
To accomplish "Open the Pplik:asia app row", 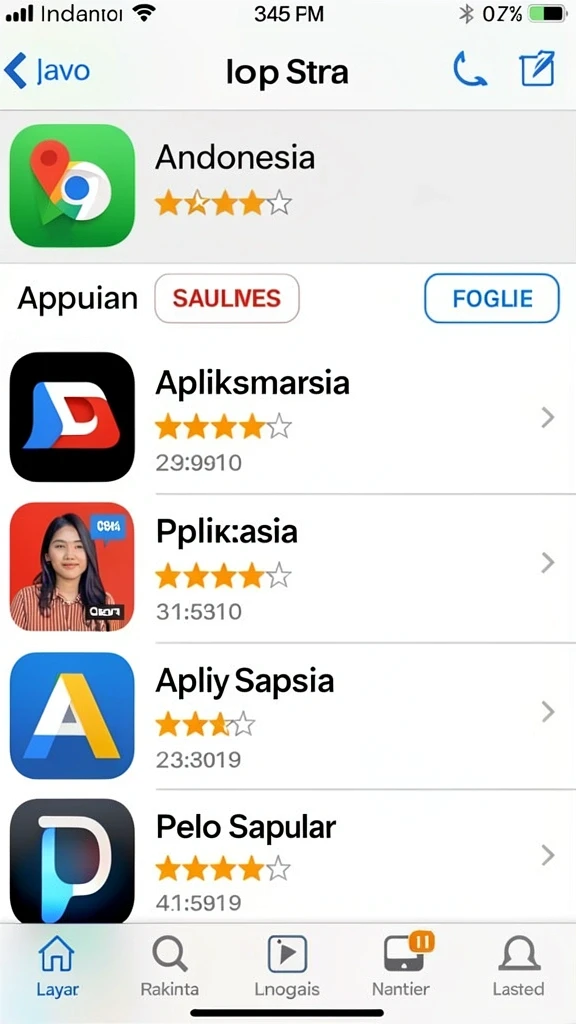I will pyautogui.click(x=288, y=567).
